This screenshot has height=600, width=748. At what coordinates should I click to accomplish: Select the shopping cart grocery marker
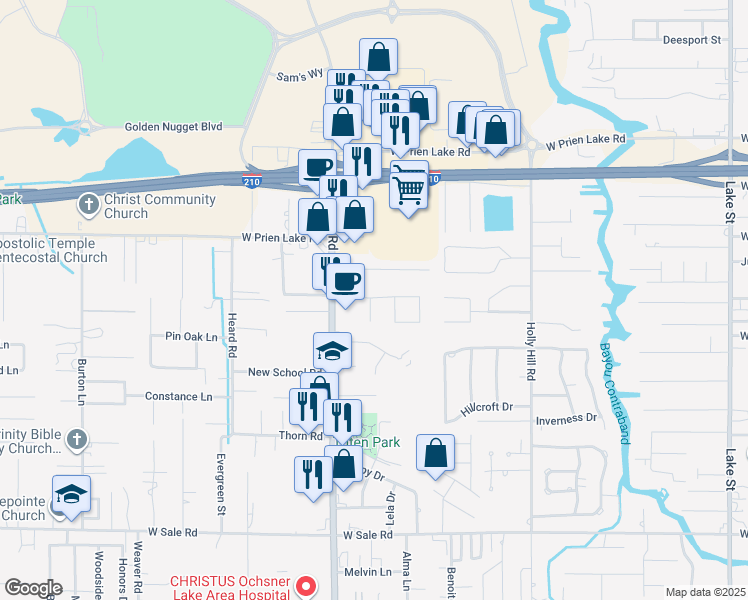point(408,184)
